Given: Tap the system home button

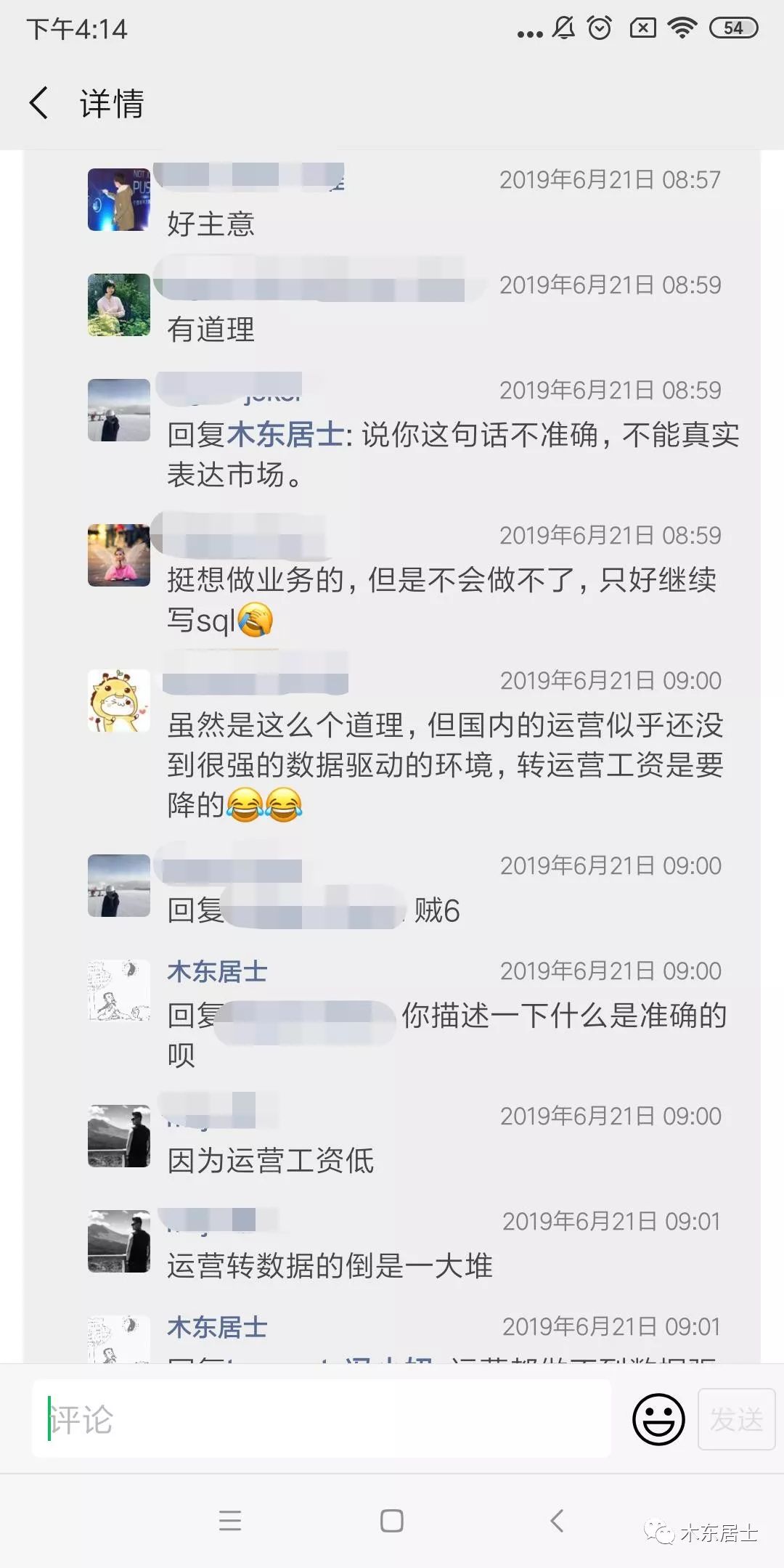Looking at the screenshot, I should pyautogui.click(x=392, y=1520).
